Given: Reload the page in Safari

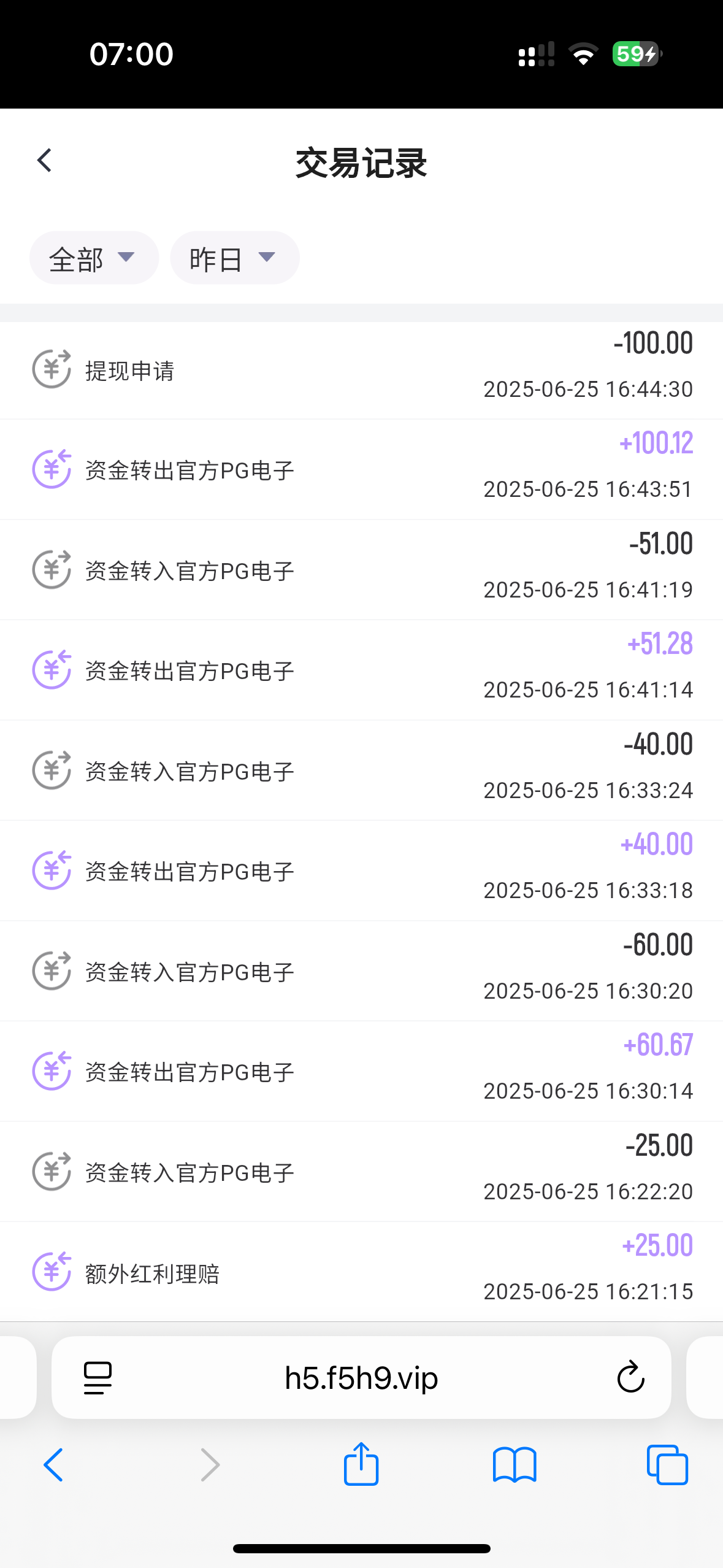Looking at the screenshot, I should tap(630, 1378).
